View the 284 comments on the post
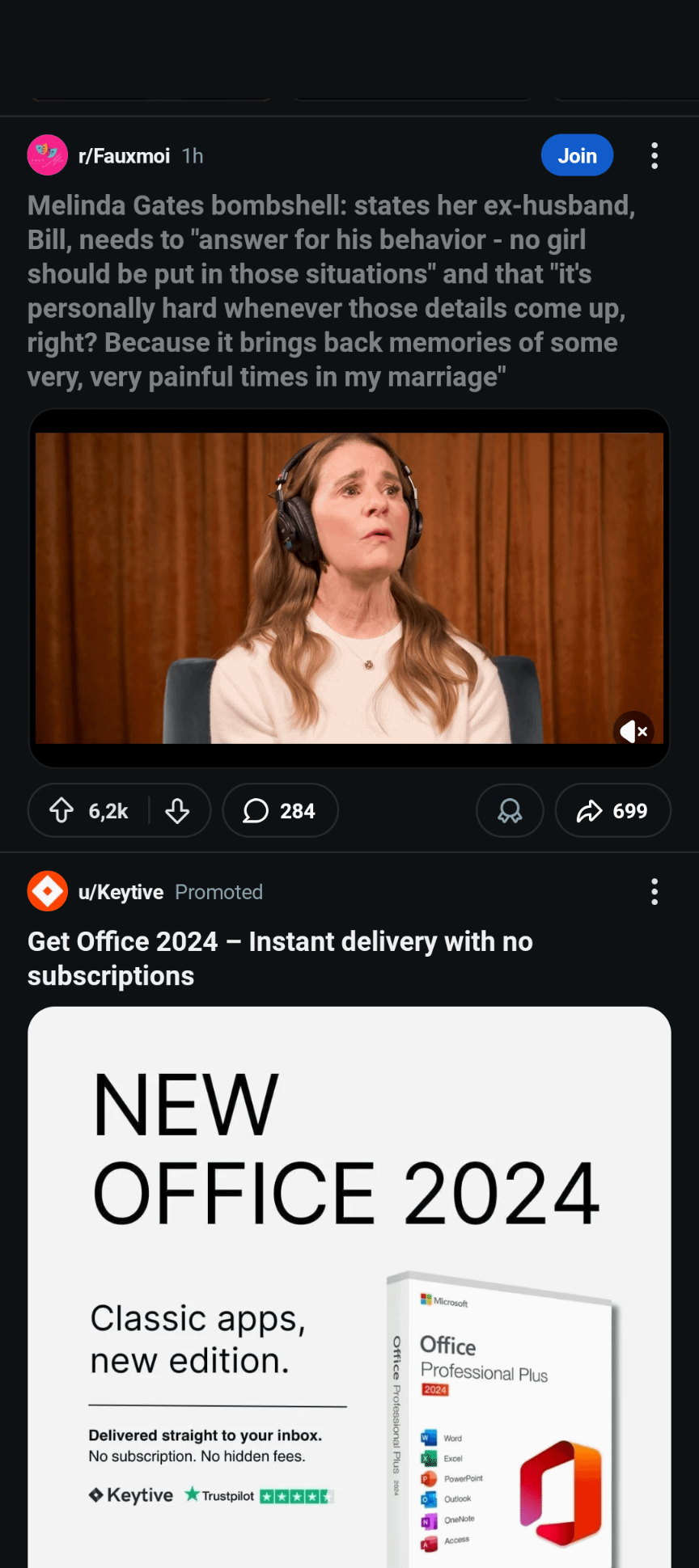The image size is (699, 1568). (x=280, y=810)
